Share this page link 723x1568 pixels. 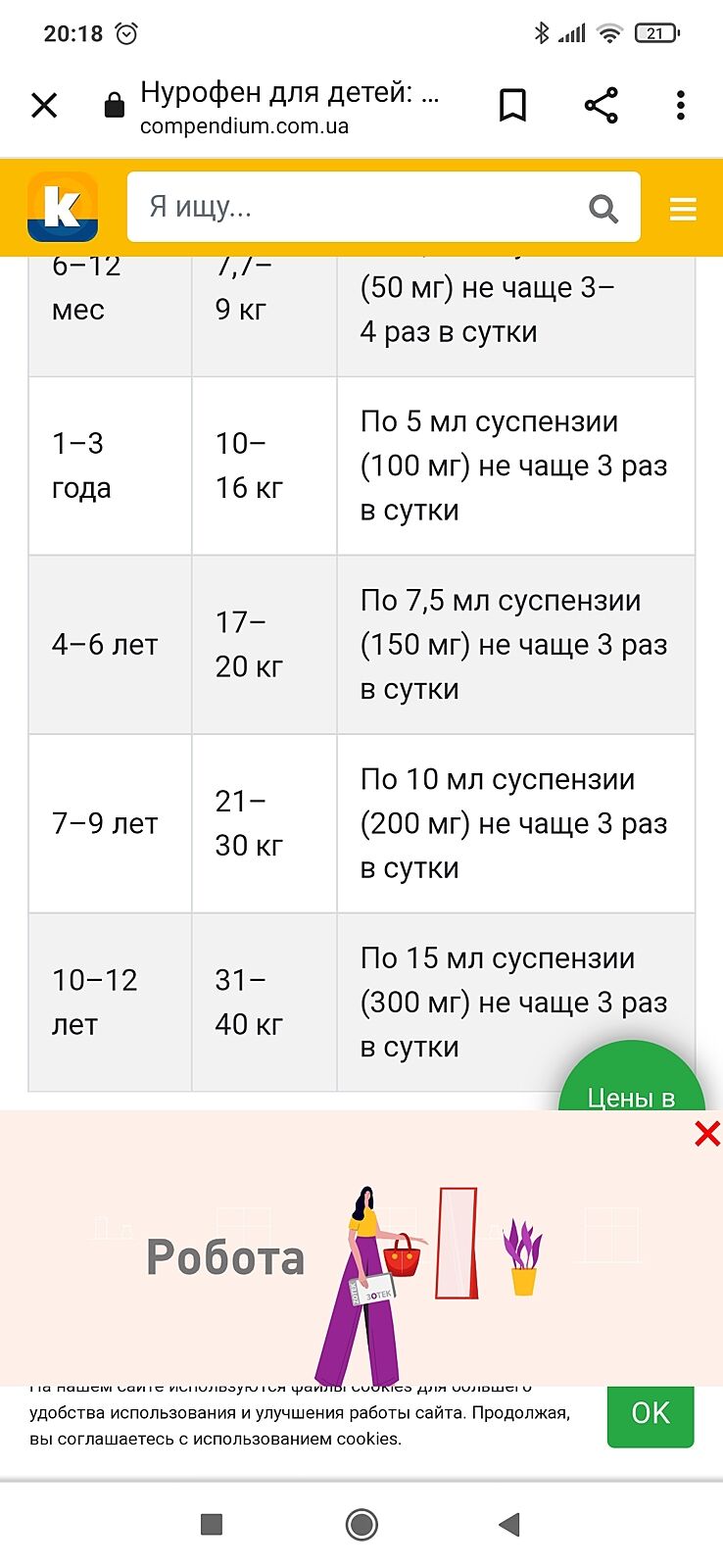tap(601, 105)
